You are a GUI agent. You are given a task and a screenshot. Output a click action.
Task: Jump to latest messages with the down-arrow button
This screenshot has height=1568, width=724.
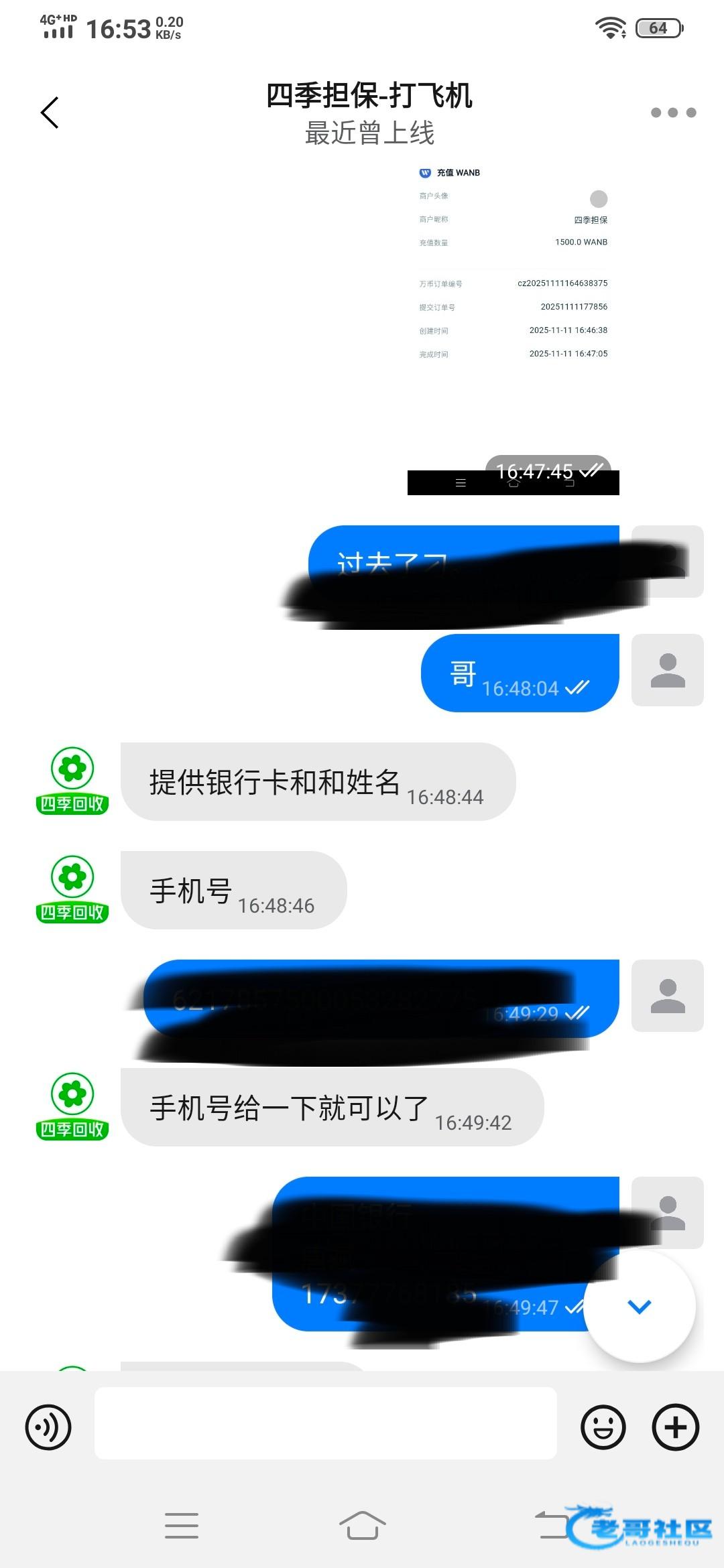(640, 1306)
